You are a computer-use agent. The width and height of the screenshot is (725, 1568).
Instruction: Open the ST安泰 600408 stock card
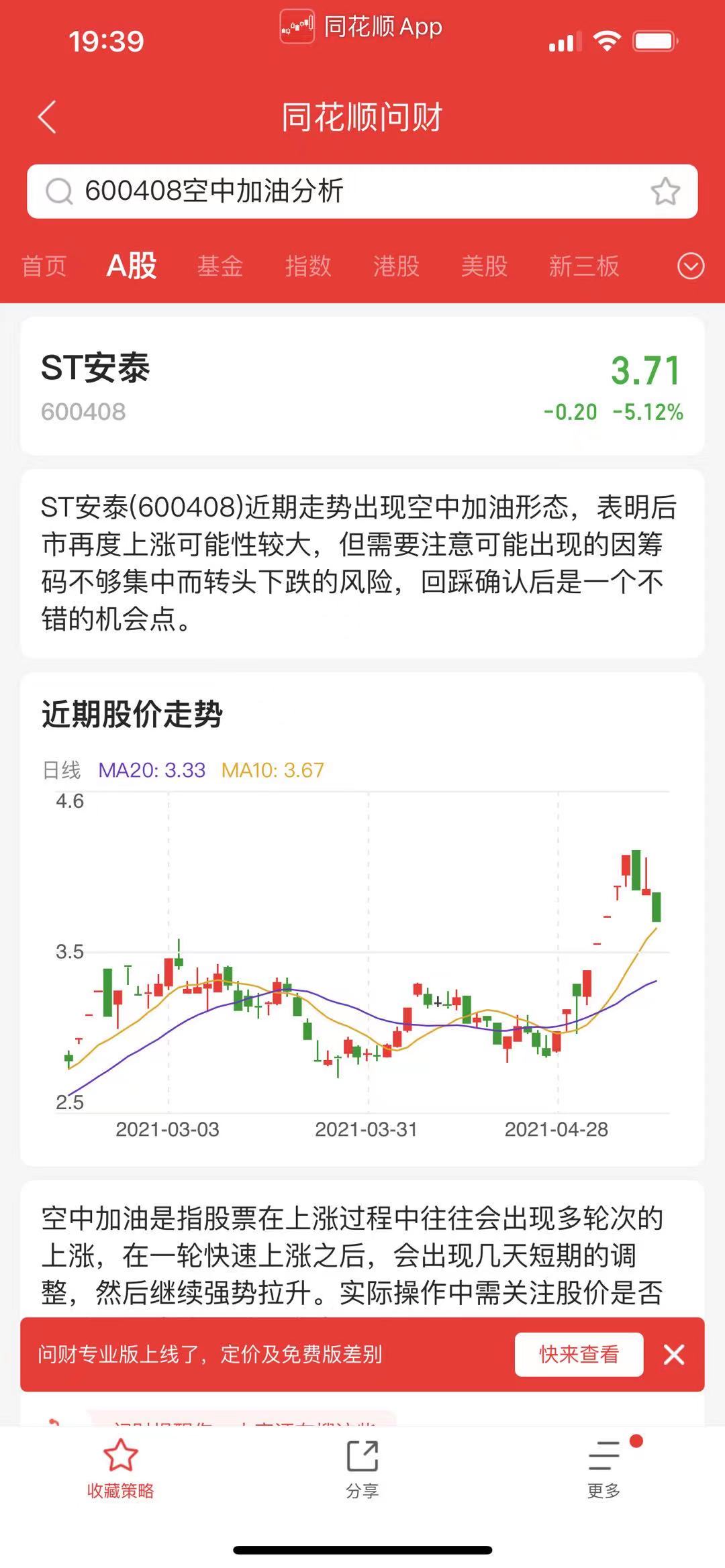click(362, 386)
